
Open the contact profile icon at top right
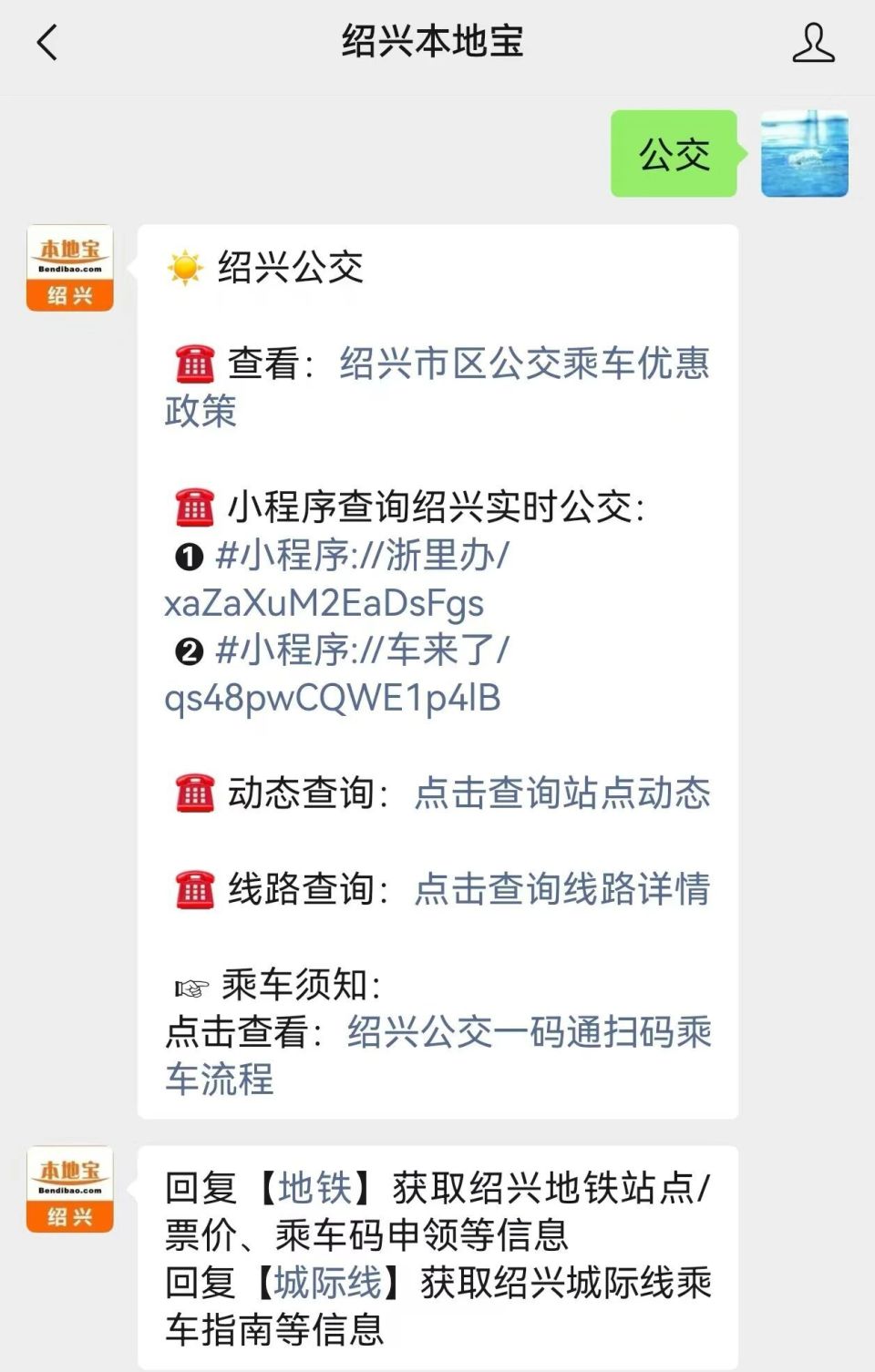[x=814, y=44]
